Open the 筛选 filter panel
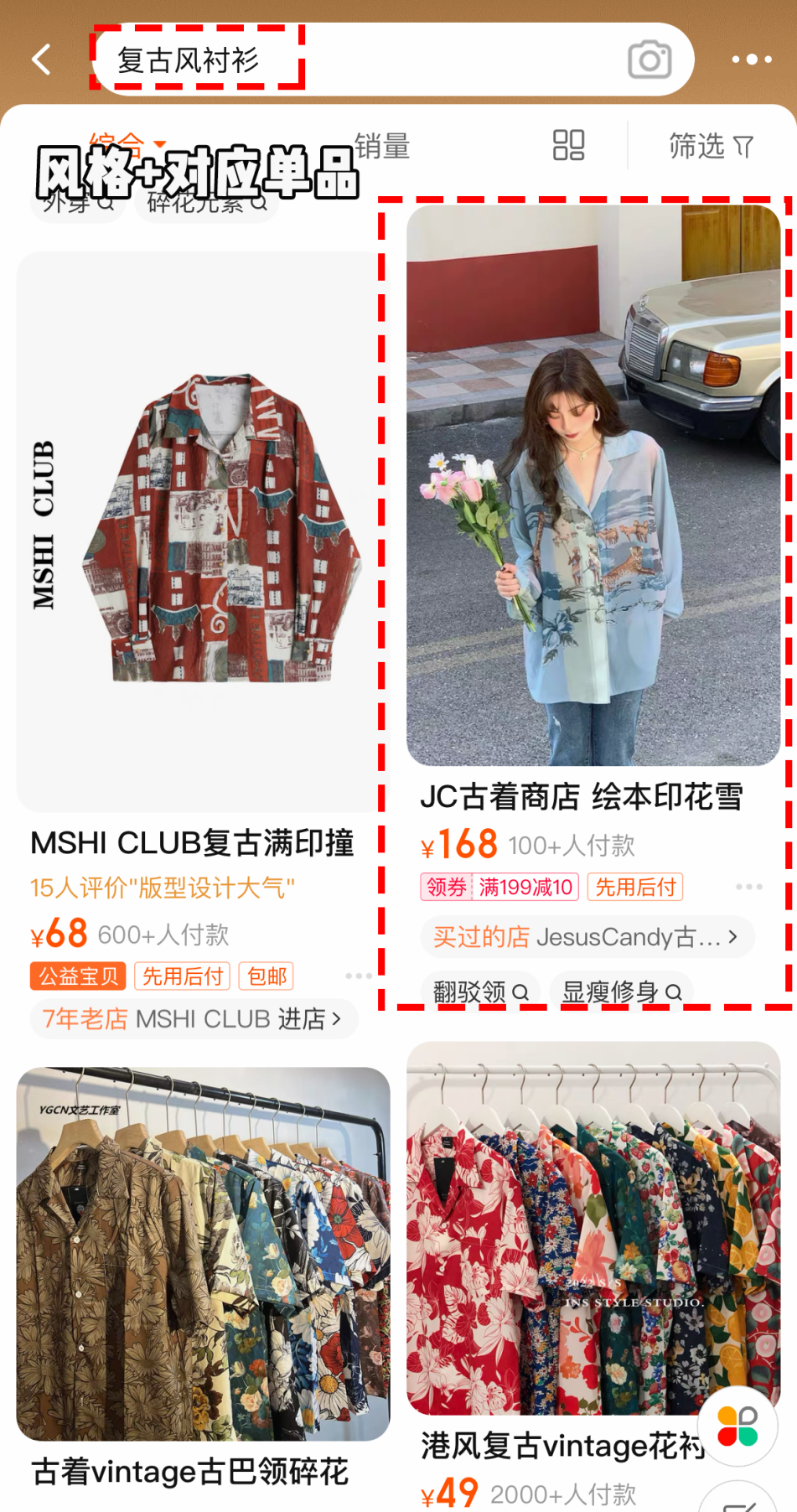This screenshot has height=1512, width=797. tap(711, 147)
